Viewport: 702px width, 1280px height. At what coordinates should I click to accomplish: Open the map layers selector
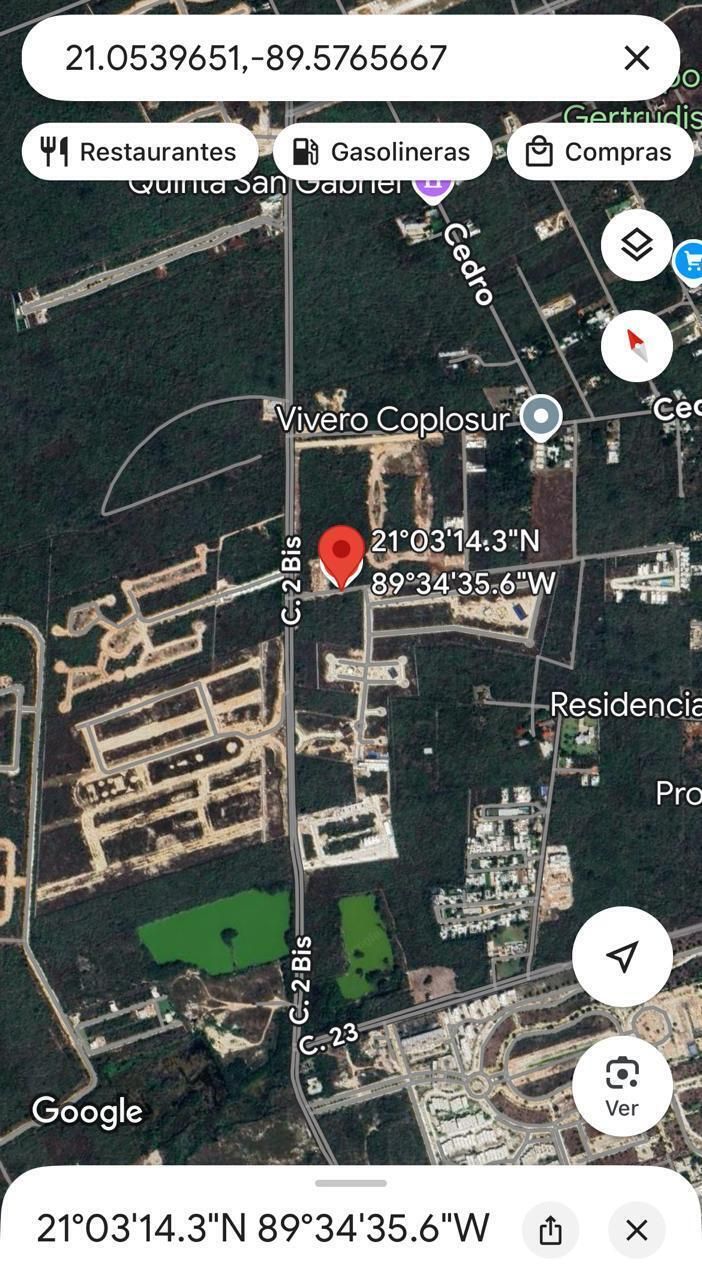pos(636,245)
